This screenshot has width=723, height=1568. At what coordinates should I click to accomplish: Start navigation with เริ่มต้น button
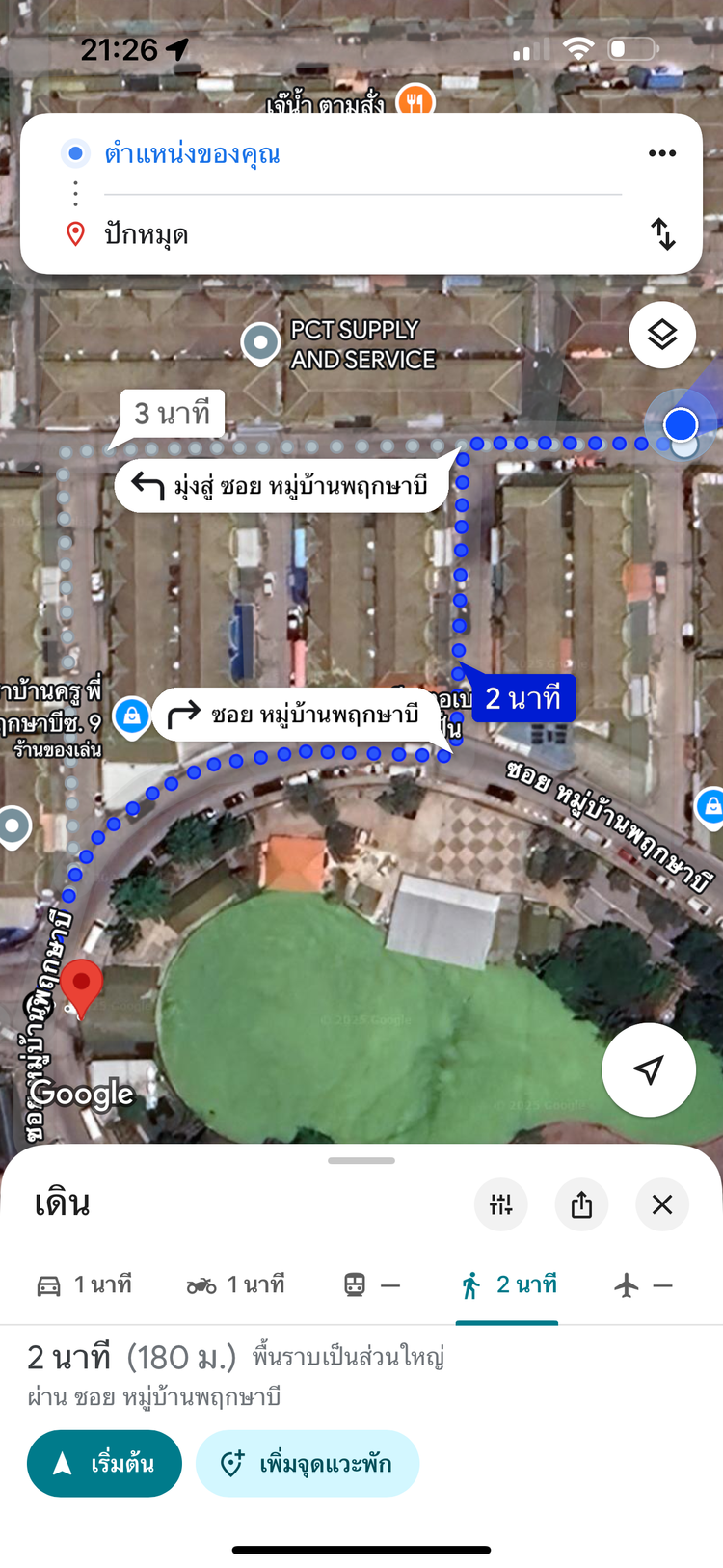point(104,1464)
